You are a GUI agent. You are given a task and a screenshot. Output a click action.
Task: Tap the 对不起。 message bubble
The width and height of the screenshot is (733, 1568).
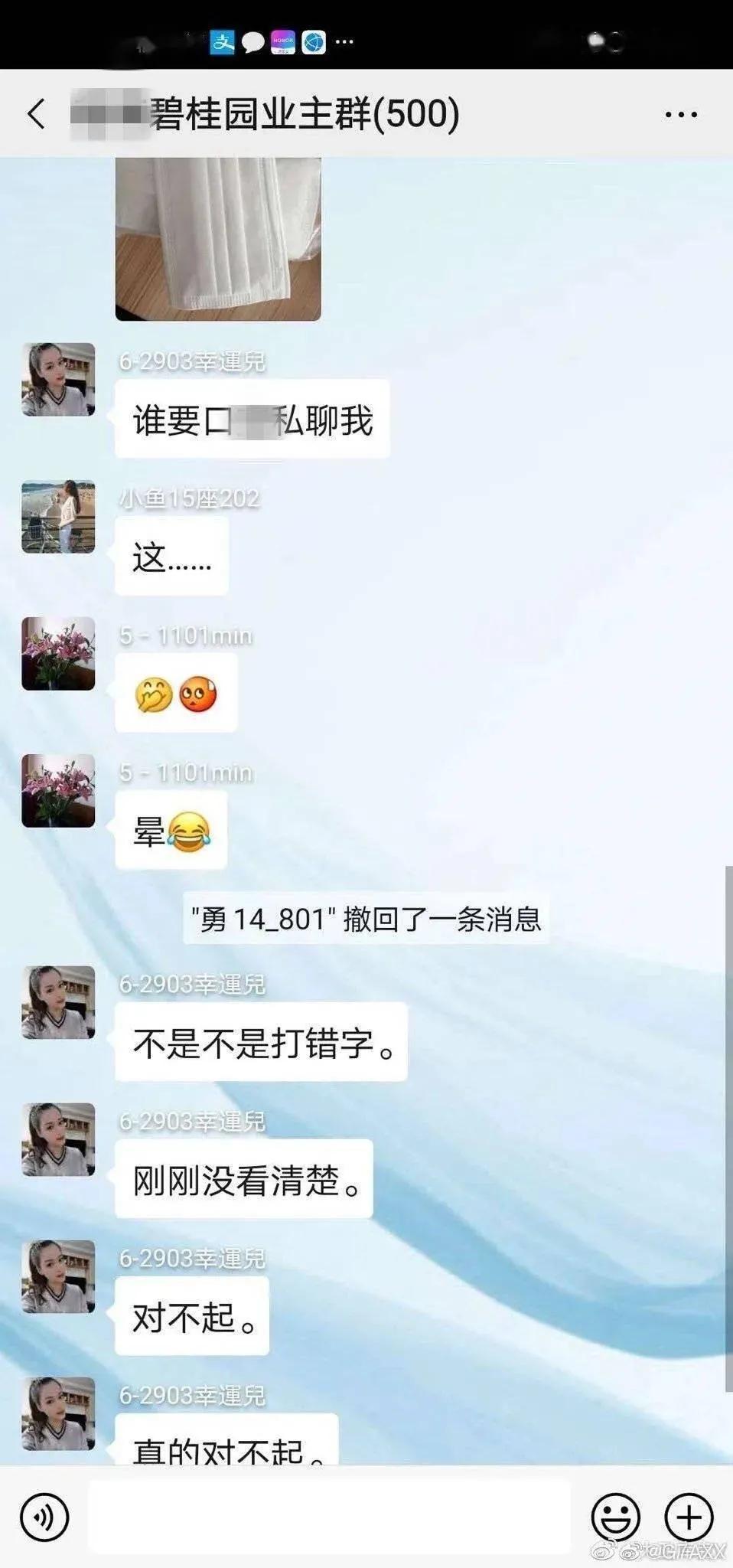[191, 1315]
